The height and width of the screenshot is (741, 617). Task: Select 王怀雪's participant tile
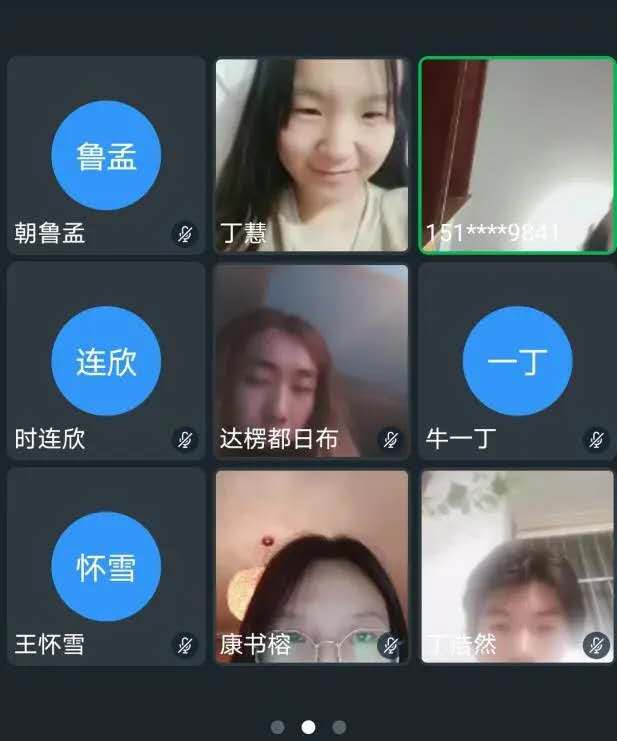[106, 566]
